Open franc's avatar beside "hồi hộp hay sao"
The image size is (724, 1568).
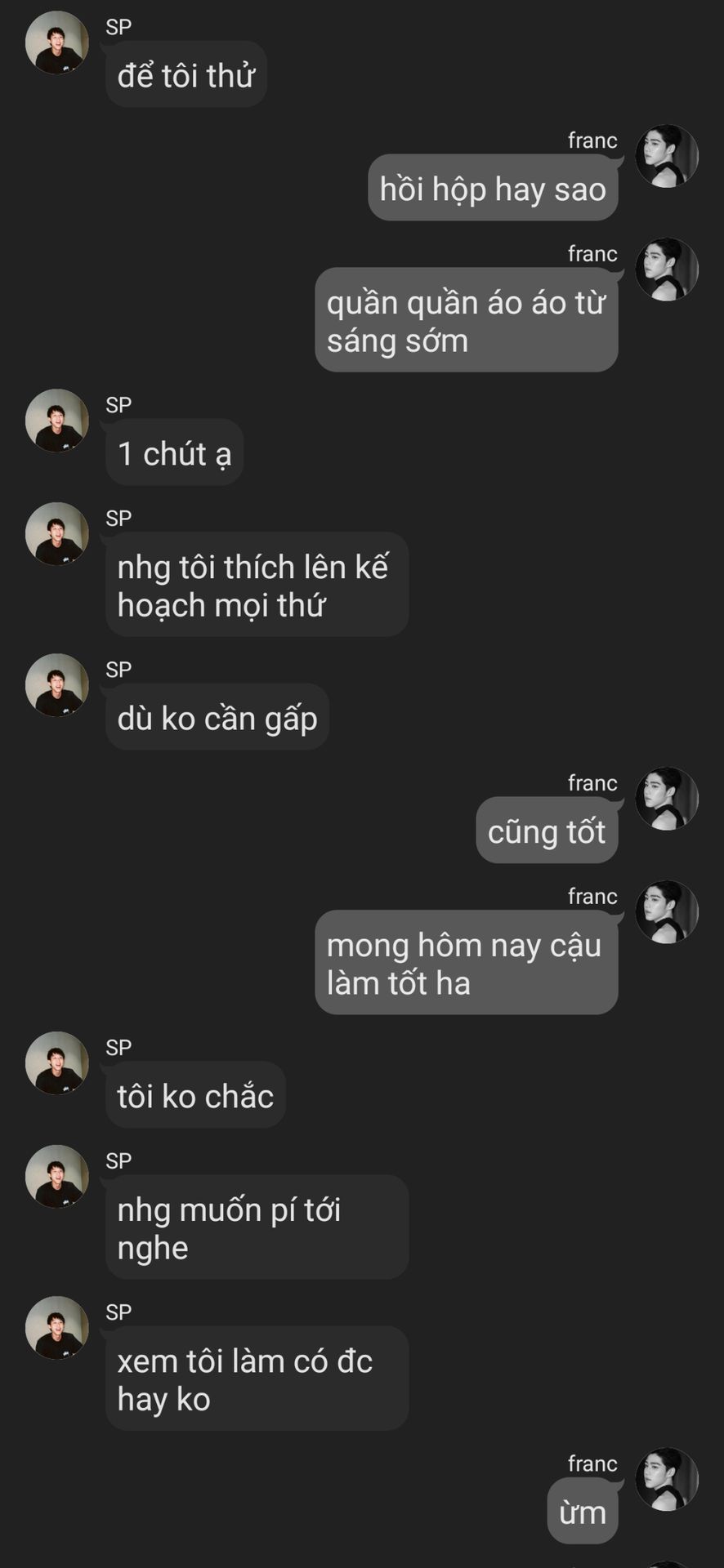pos(667,157)
